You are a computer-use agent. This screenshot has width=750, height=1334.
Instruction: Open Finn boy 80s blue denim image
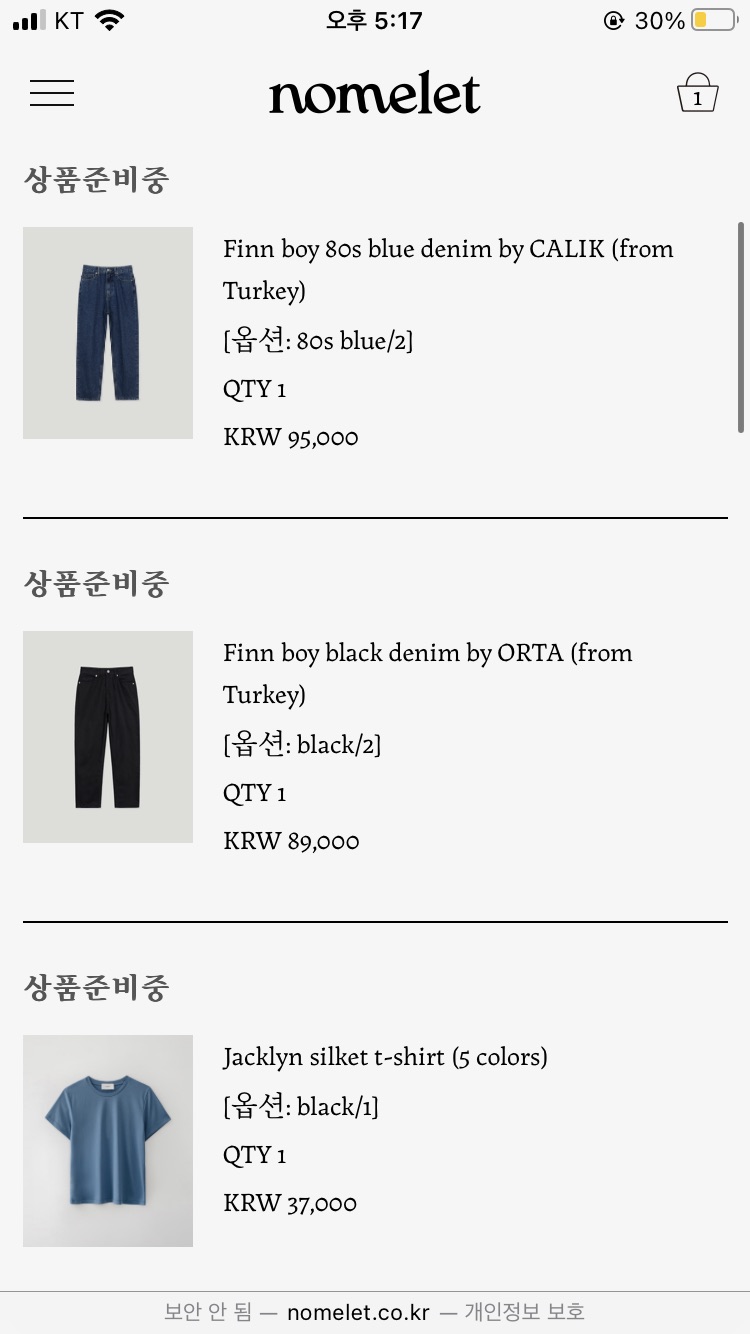pyautogui.click(x=108, y=333)
